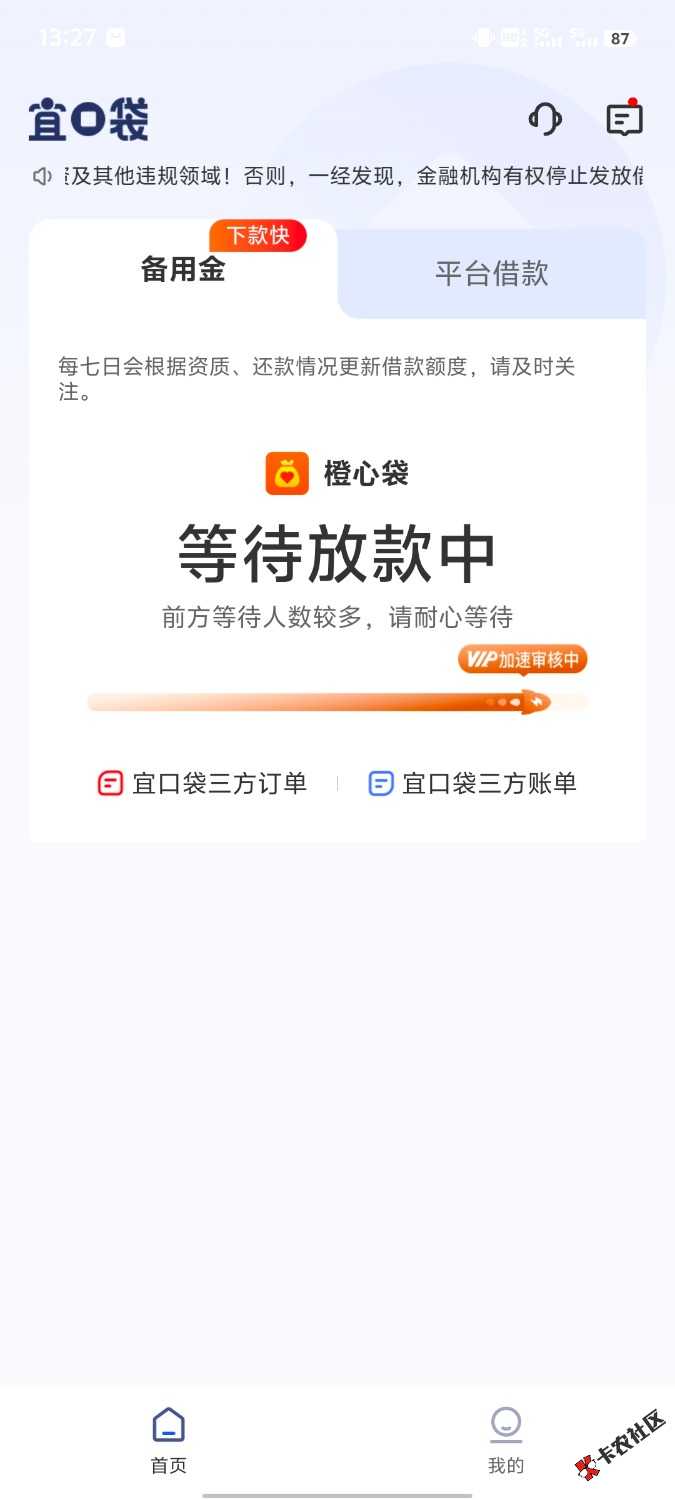
Task: Open customer service headset icon
Action: [x=545, y=120]
